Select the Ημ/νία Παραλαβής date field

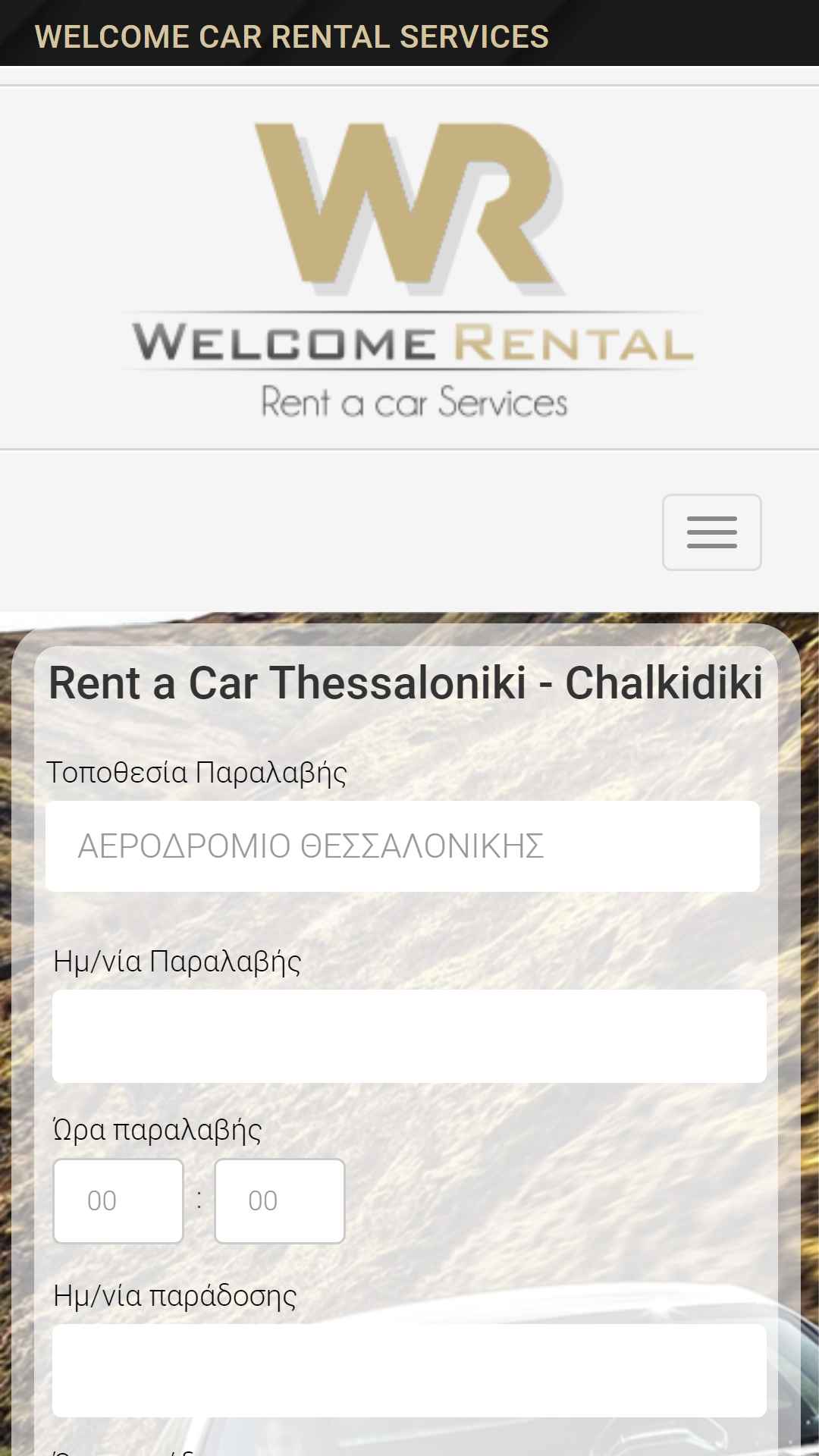[409, 1036]
